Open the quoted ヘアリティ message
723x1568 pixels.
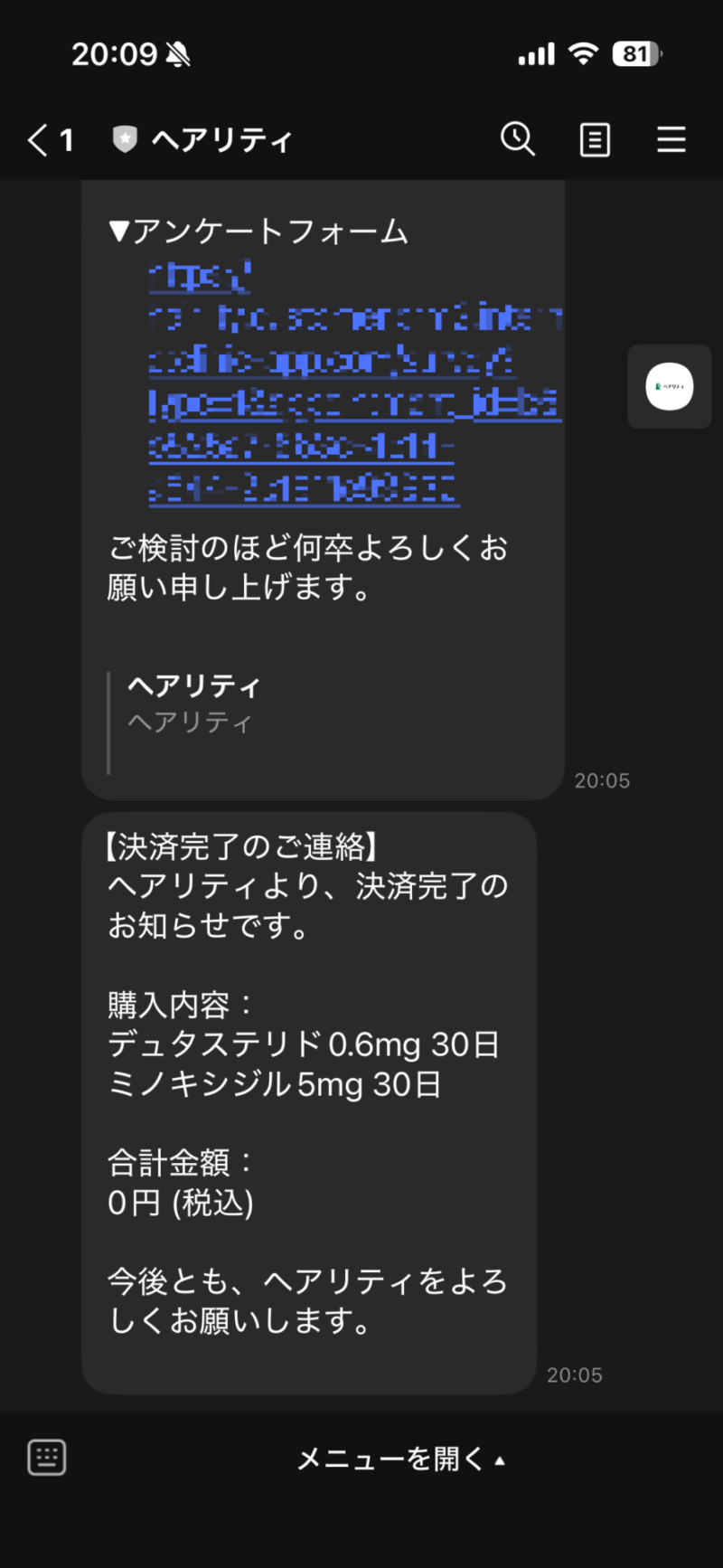tap(194, 704)
